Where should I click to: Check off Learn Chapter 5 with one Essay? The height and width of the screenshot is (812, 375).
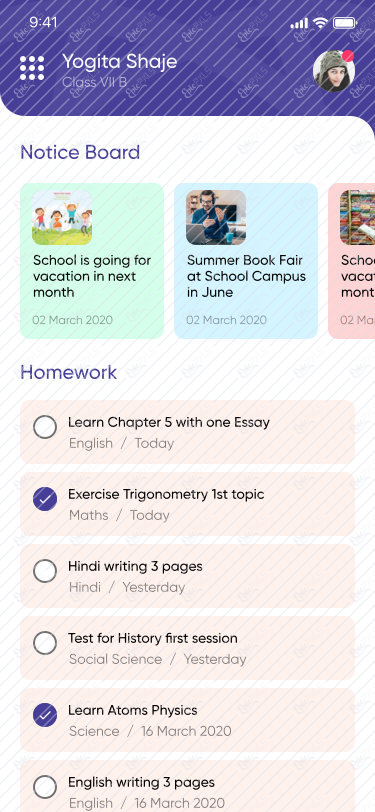[45, 428]
